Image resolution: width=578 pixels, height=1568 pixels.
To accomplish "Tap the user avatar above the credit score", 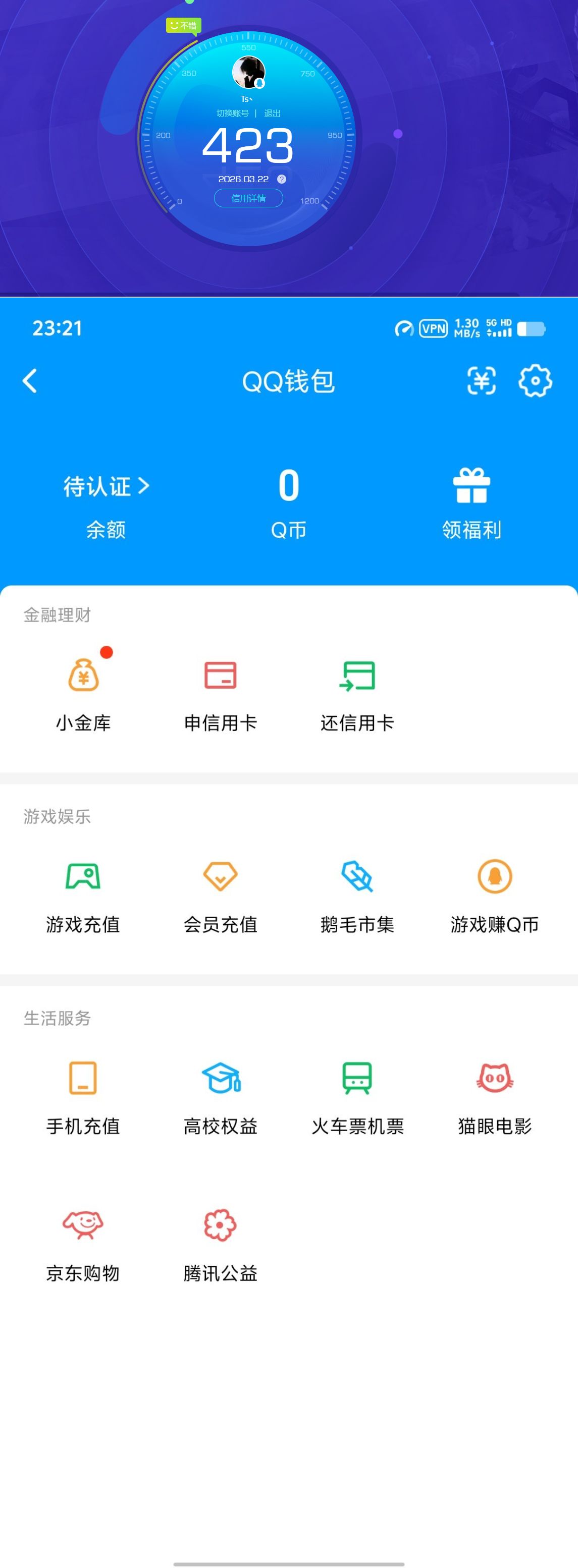I will [248, 72].
